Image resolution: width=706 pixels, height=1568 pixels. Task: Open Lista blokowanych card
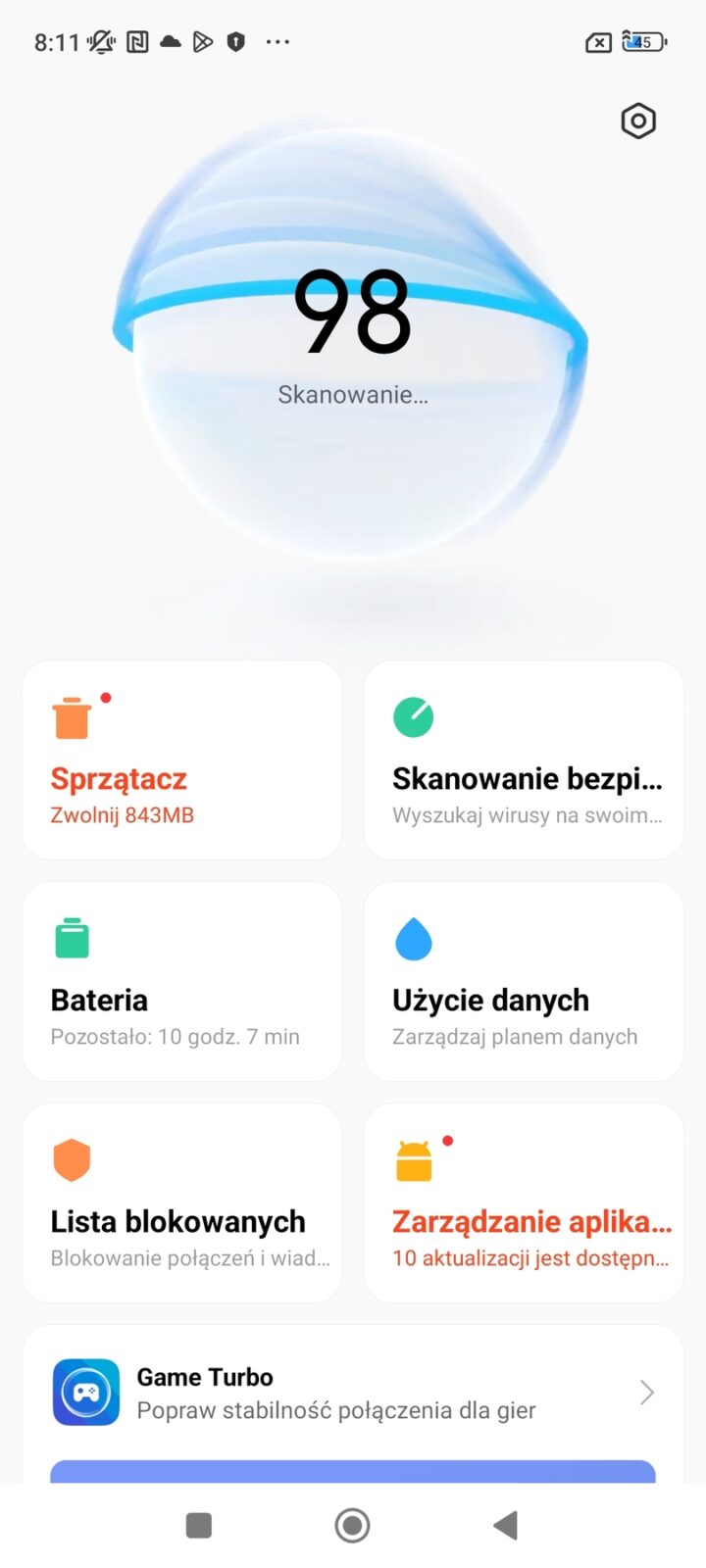point(181,1203)
